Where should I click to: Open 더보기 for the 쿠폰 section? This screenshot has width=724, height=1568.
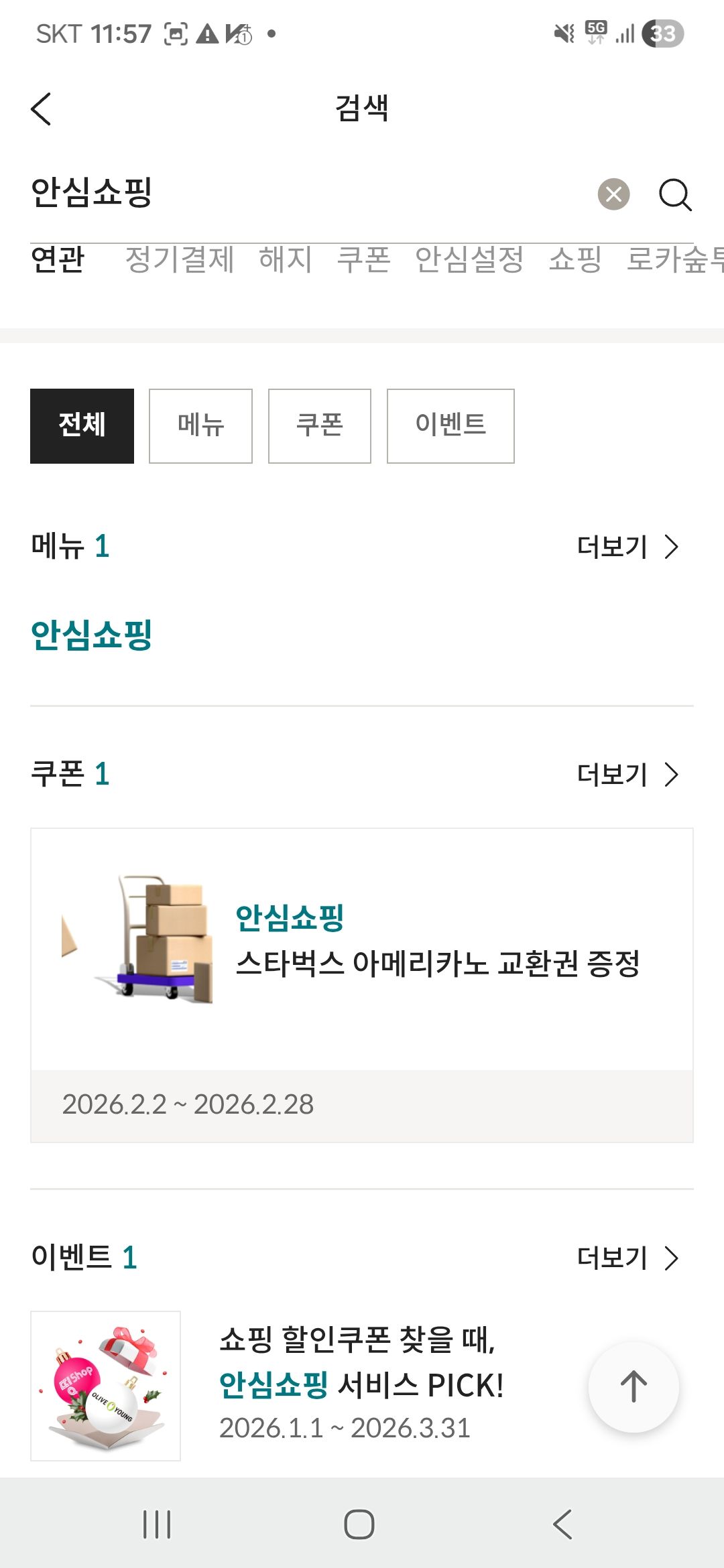628,775
